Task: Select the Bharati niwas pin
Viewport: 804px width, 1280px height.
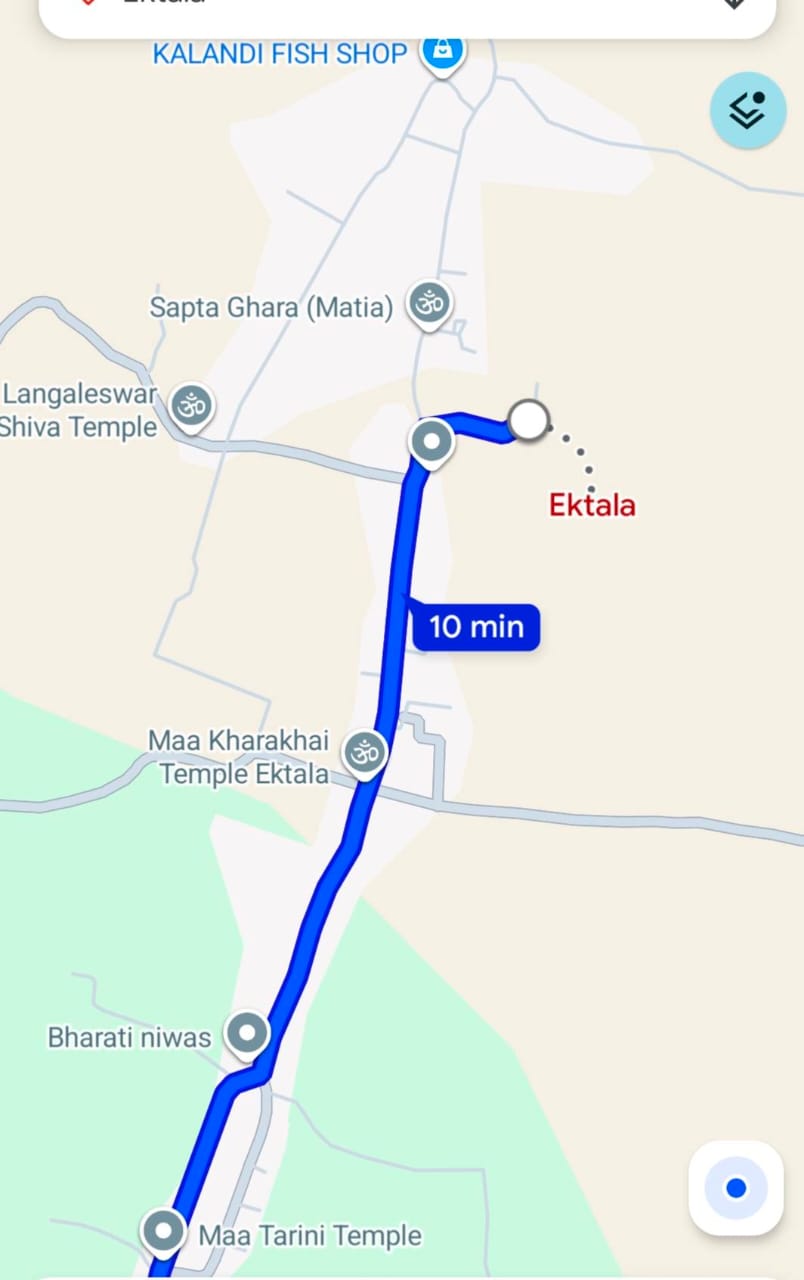Action: click(246, 1032)
